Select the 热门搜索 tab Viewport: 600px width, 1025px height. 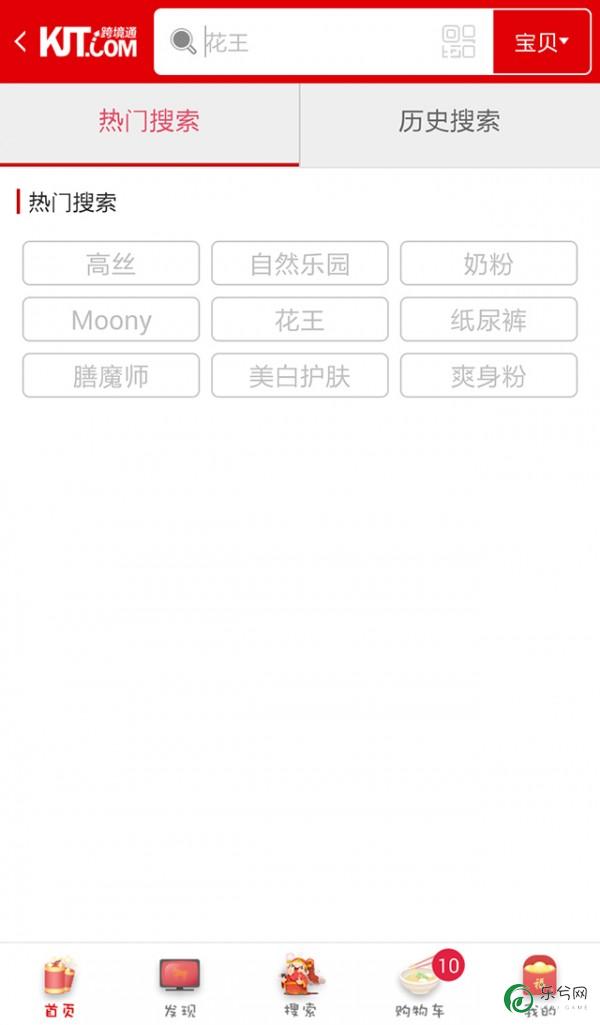[x=150, y=122]
